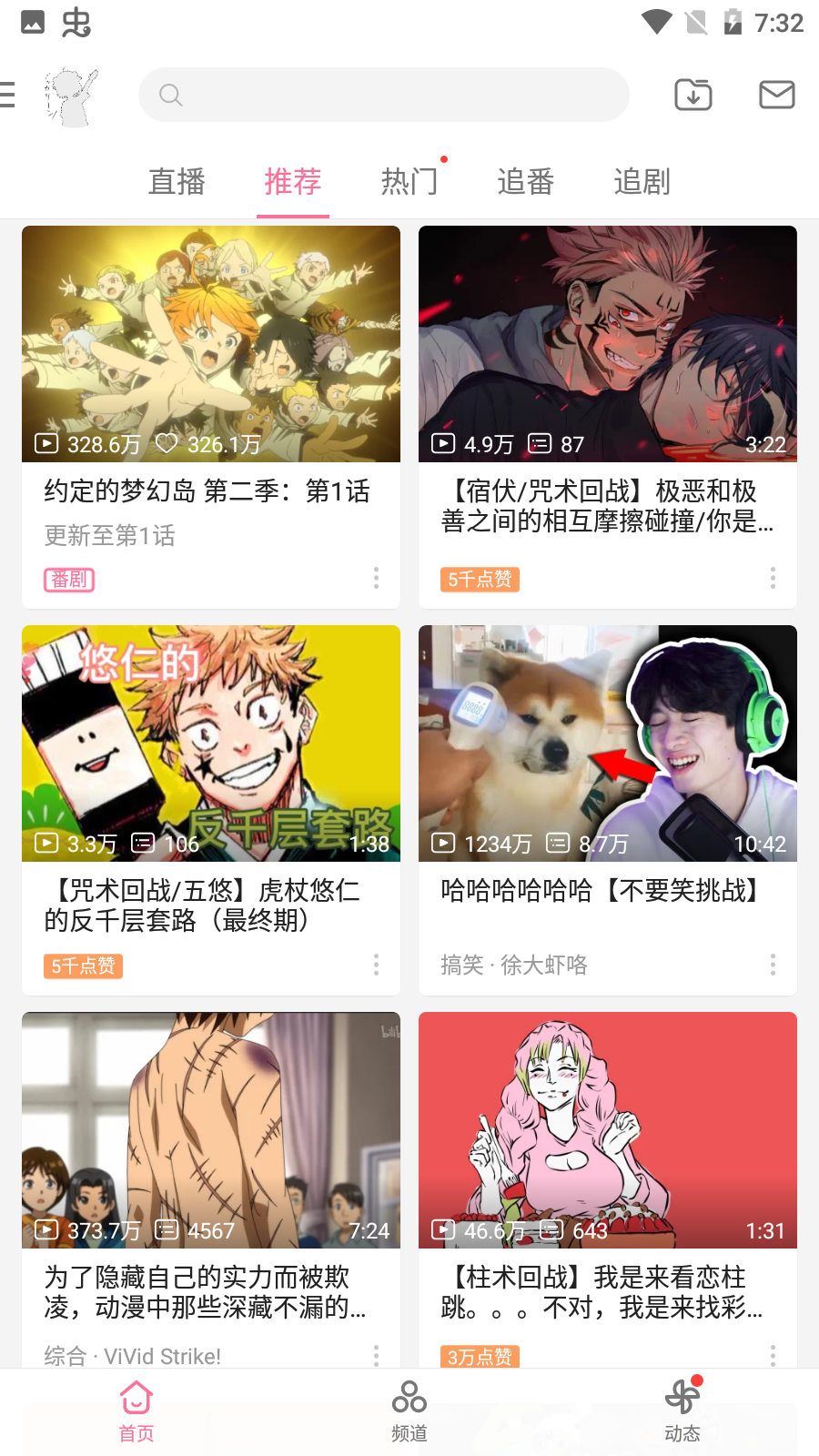Open more options for 约定的梦幻岛 card
The height and width of the screenshot is (1456, 819).
tap(376, 578)
